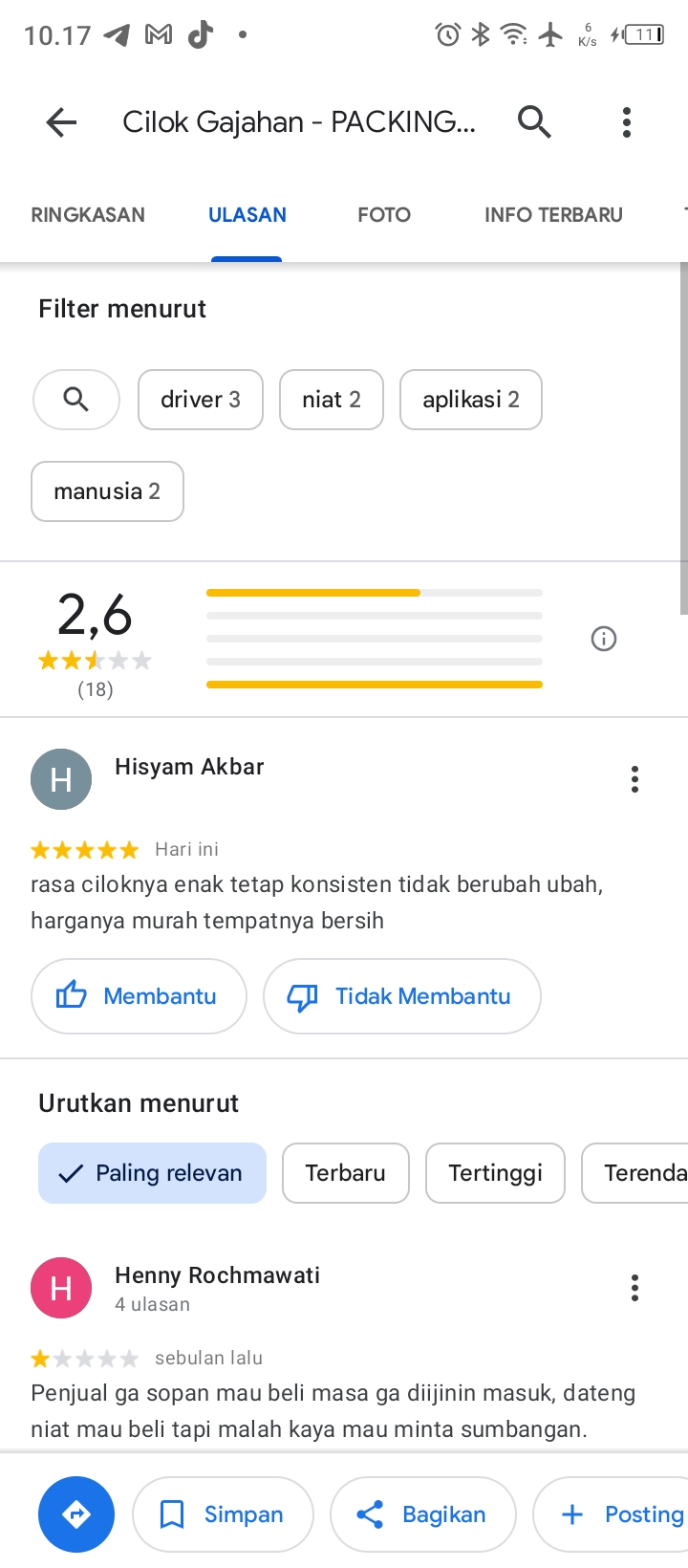Image resolution: width=688 pixels, height=1568 pixels.
Task: Filter reviews by "driver" keyword
Action: 201,399
